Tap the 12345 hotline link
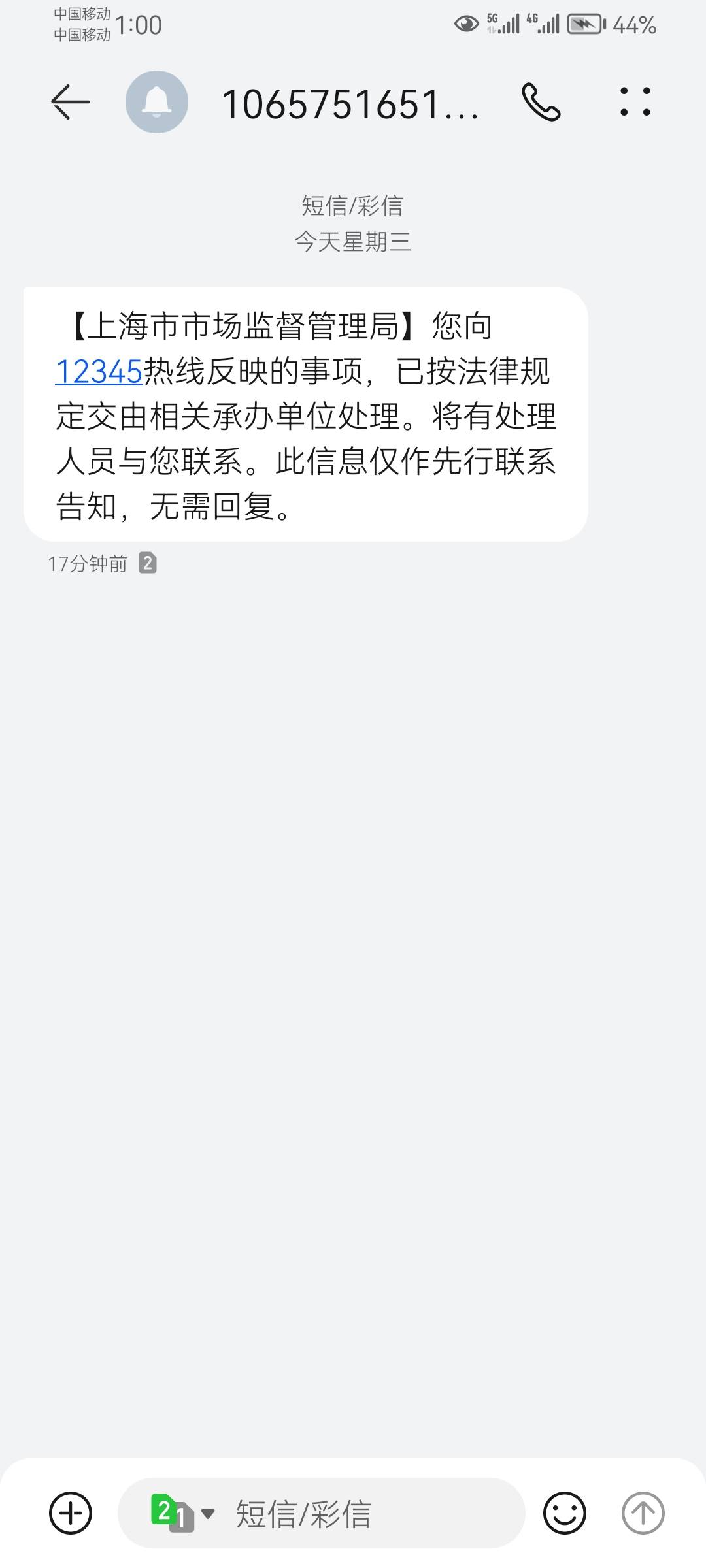The width and height of the screenshot is (706, 1568). (99, 372)
